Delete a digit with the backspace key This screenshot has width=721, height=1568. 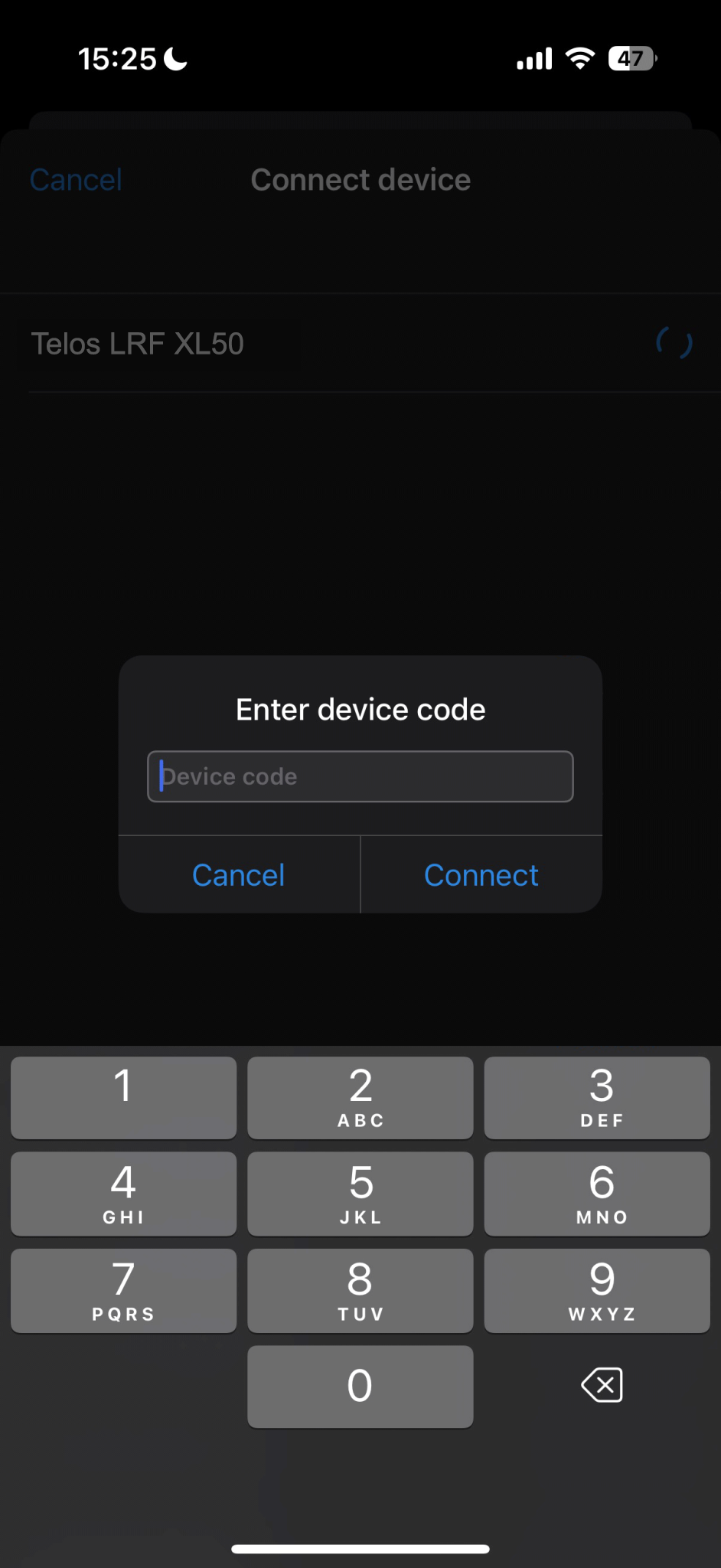[x=602, y=1385]
